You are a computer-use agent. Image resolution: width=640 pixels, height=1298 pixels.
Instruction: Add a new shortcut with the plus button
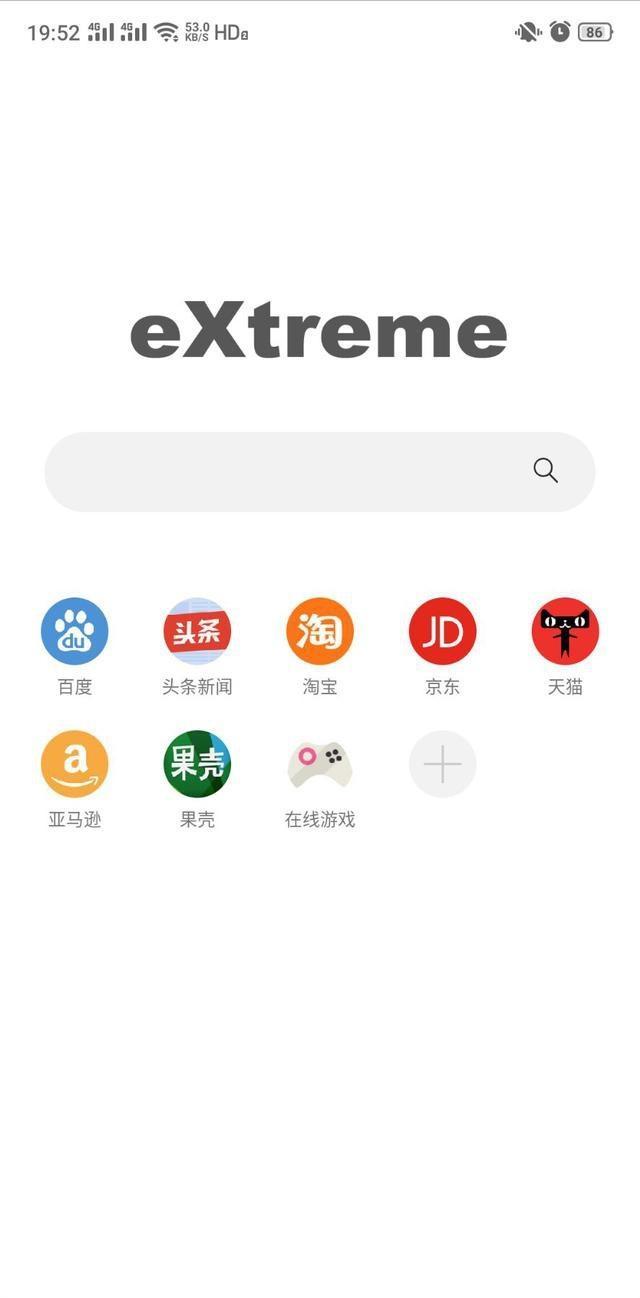pos(443,764)
